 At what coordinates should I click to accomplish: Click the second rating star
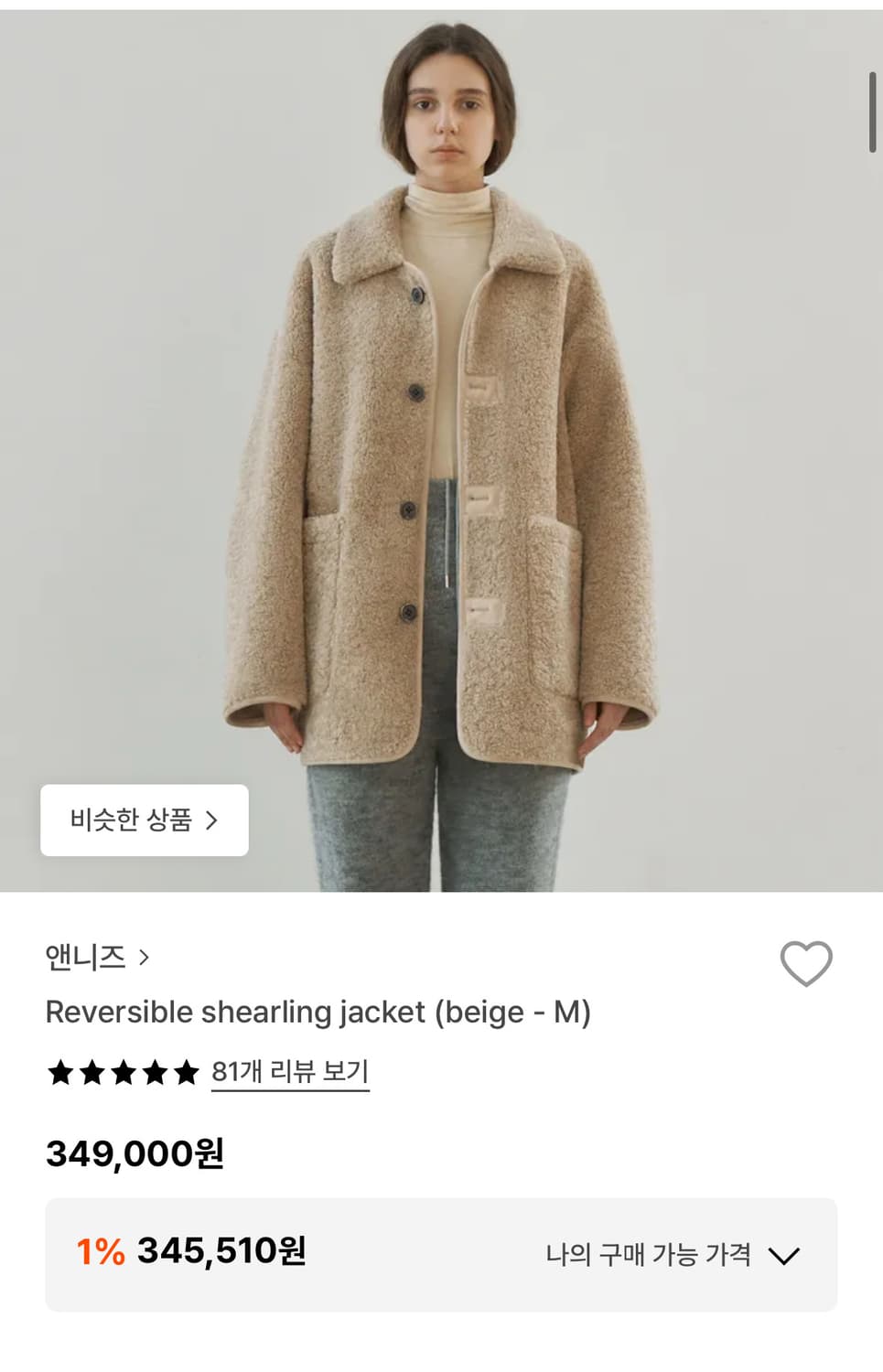click(92, 1073)
